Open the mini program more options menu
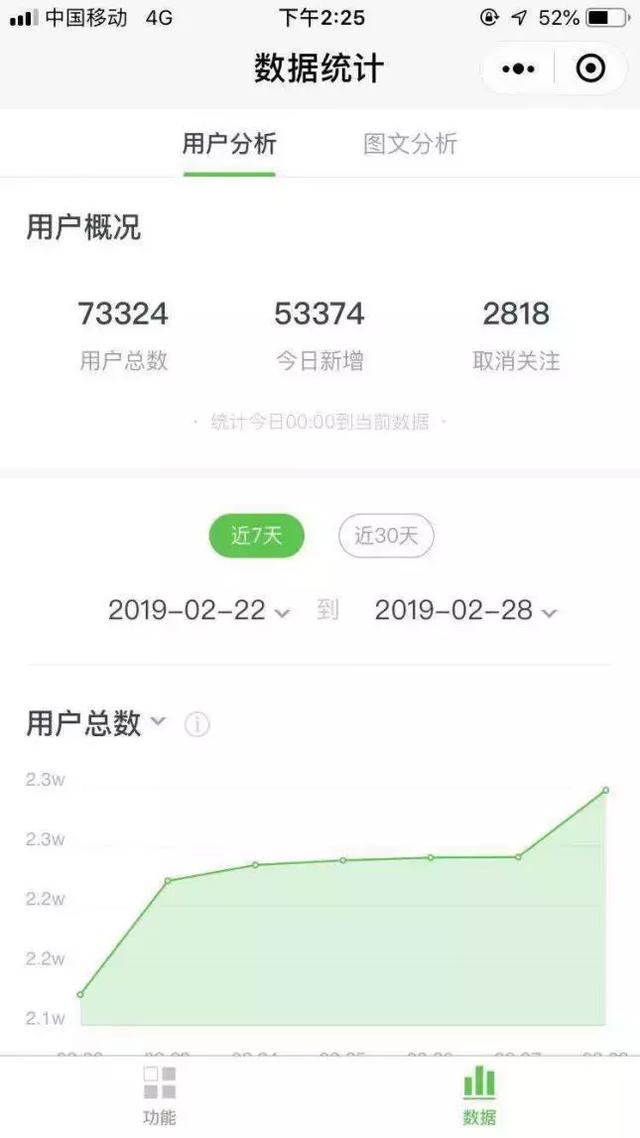Screen dimensions: 640x1138 518,69
